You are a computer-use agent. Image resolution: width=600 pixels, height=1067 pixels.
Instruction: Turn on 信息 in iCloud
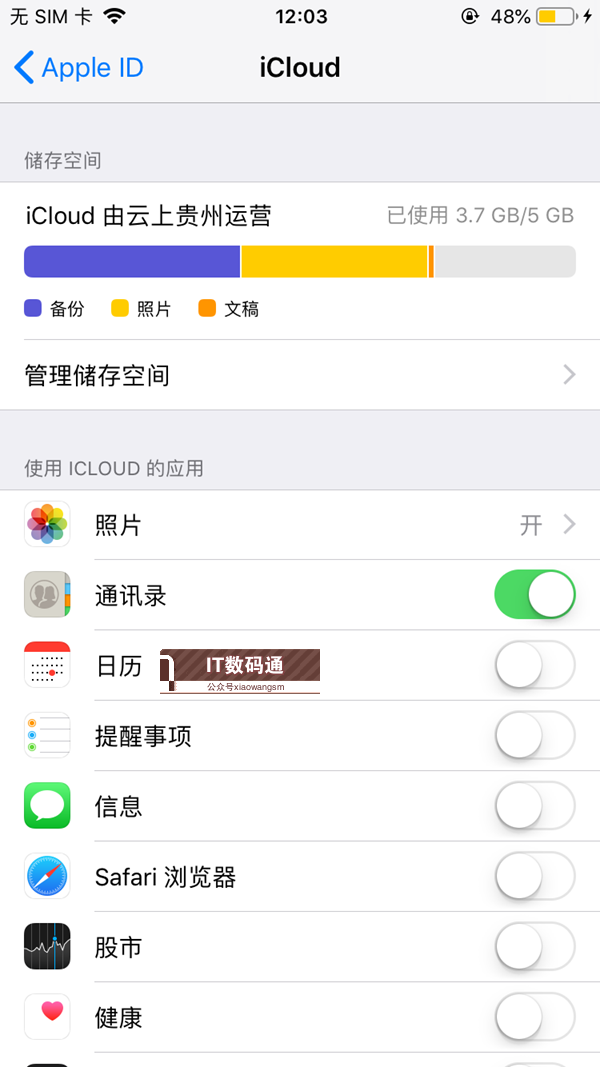pos(535,806)
